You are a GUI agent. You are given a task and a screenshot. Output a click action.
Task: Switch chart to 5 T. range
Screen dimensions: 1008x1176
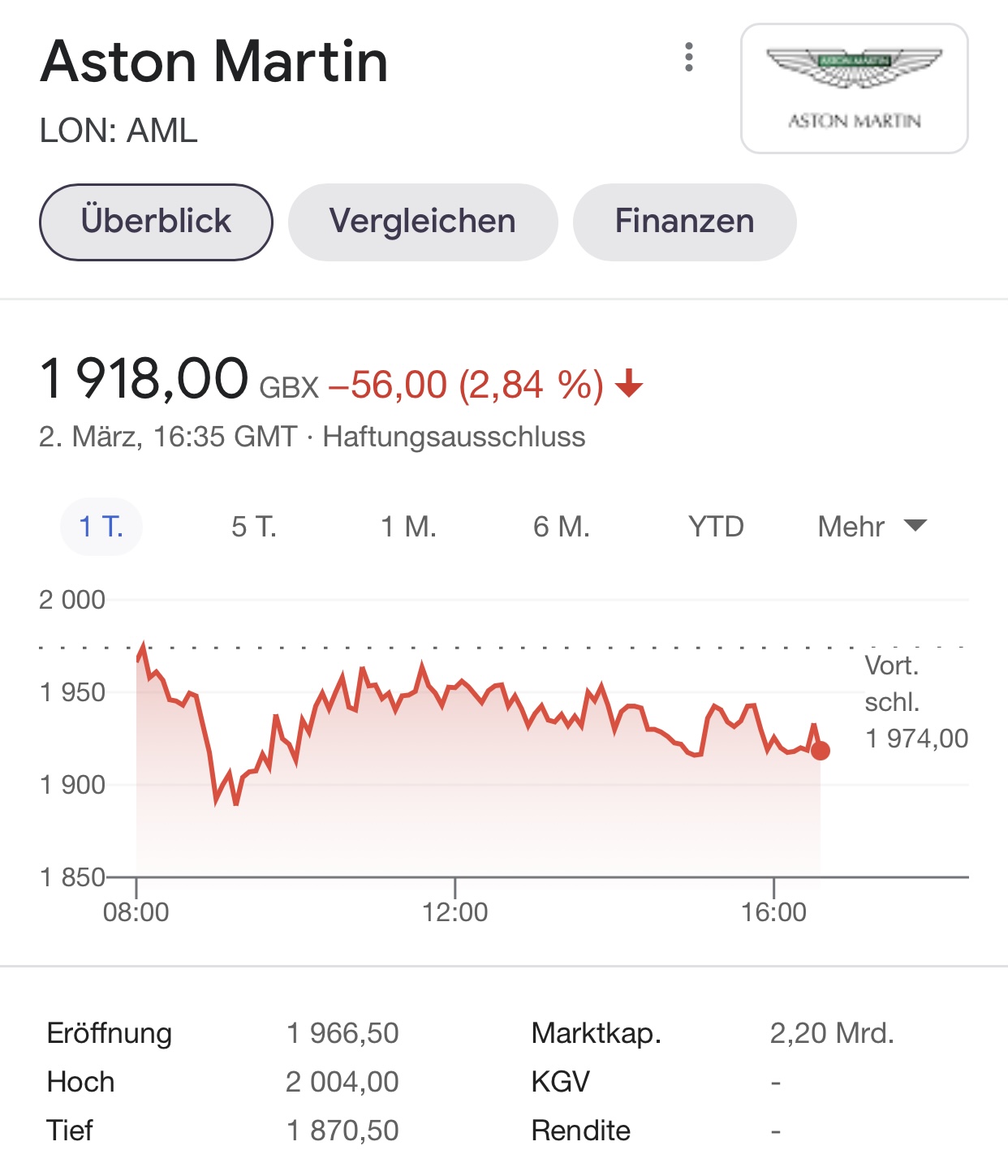(x=254, y=527)
